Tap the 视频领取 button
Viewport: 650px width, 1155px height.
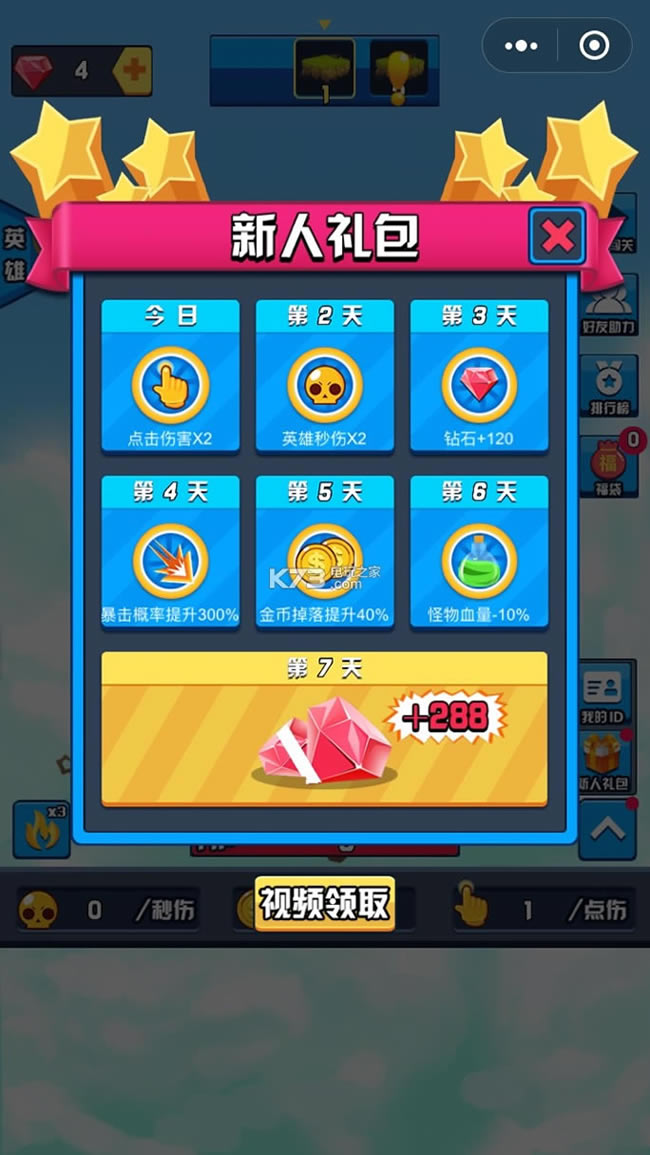324,903
